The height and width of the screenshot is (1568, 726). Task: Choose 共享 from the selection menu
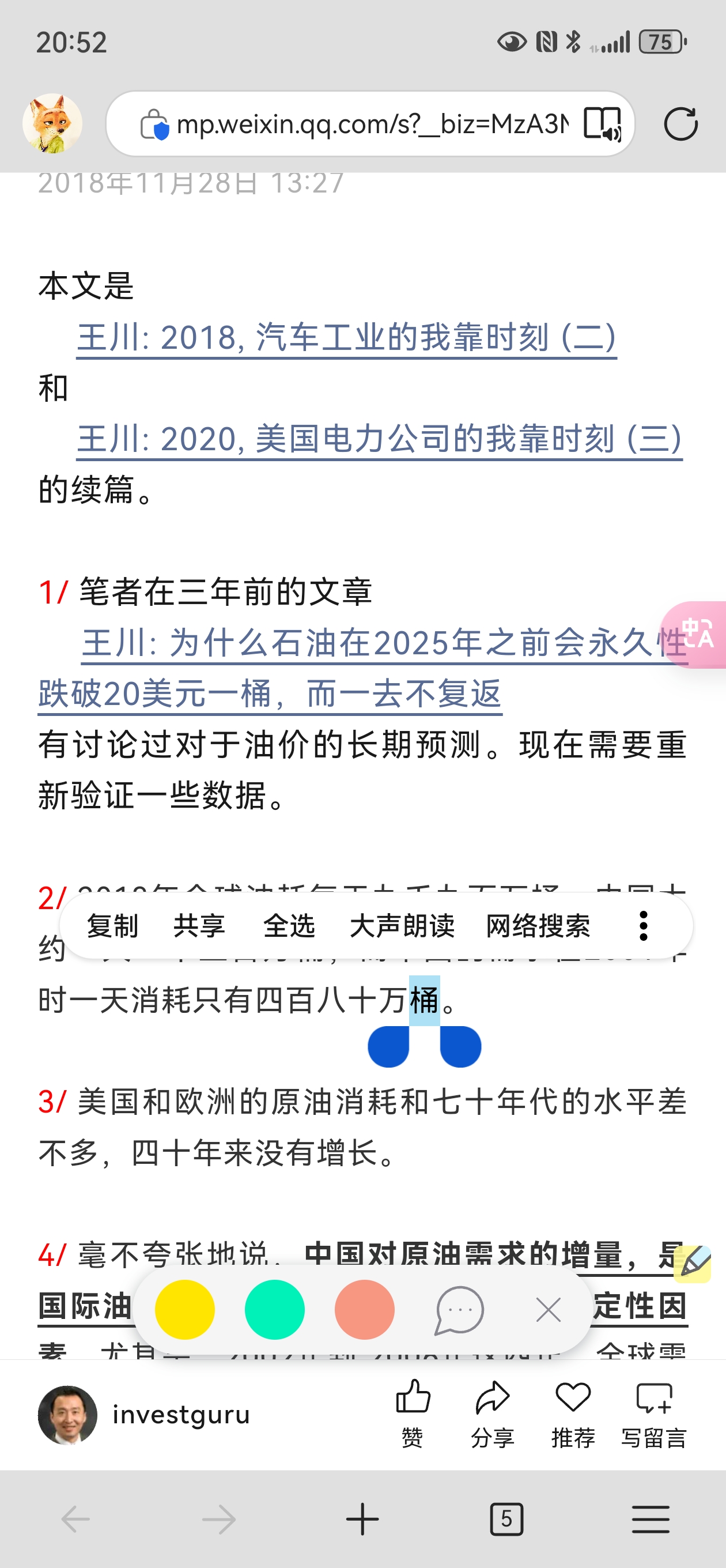(199, 926)
